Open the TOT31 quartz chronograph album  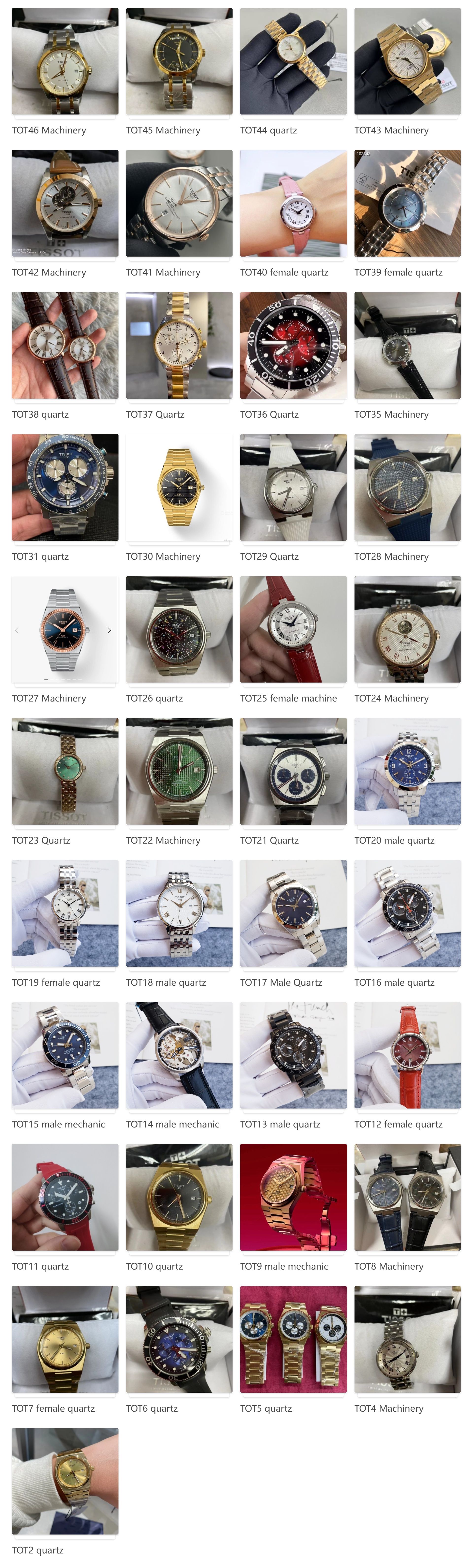pyautogui.click(x=65, y=487)
